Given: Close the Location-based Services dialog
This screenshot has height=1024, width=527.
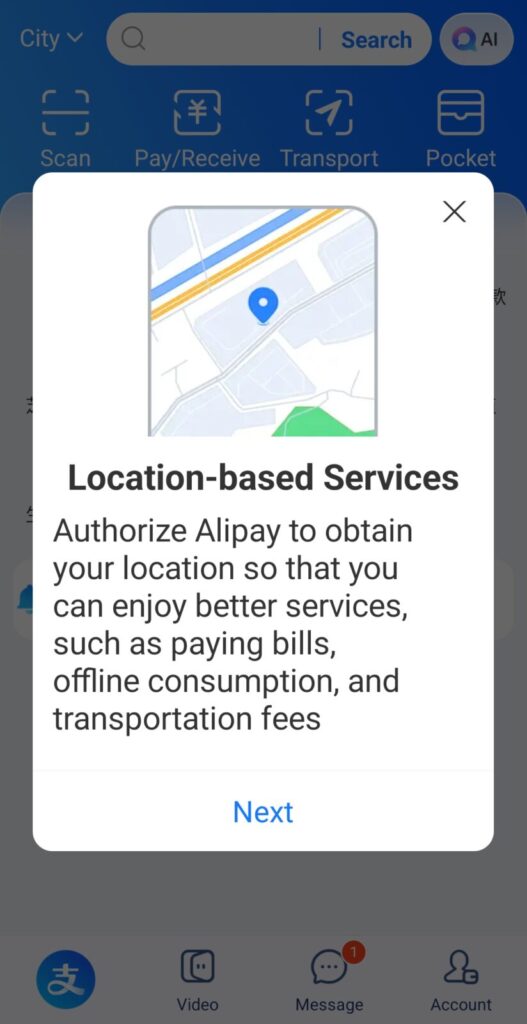Looking at the screenshot, I should tap(454, 212).
